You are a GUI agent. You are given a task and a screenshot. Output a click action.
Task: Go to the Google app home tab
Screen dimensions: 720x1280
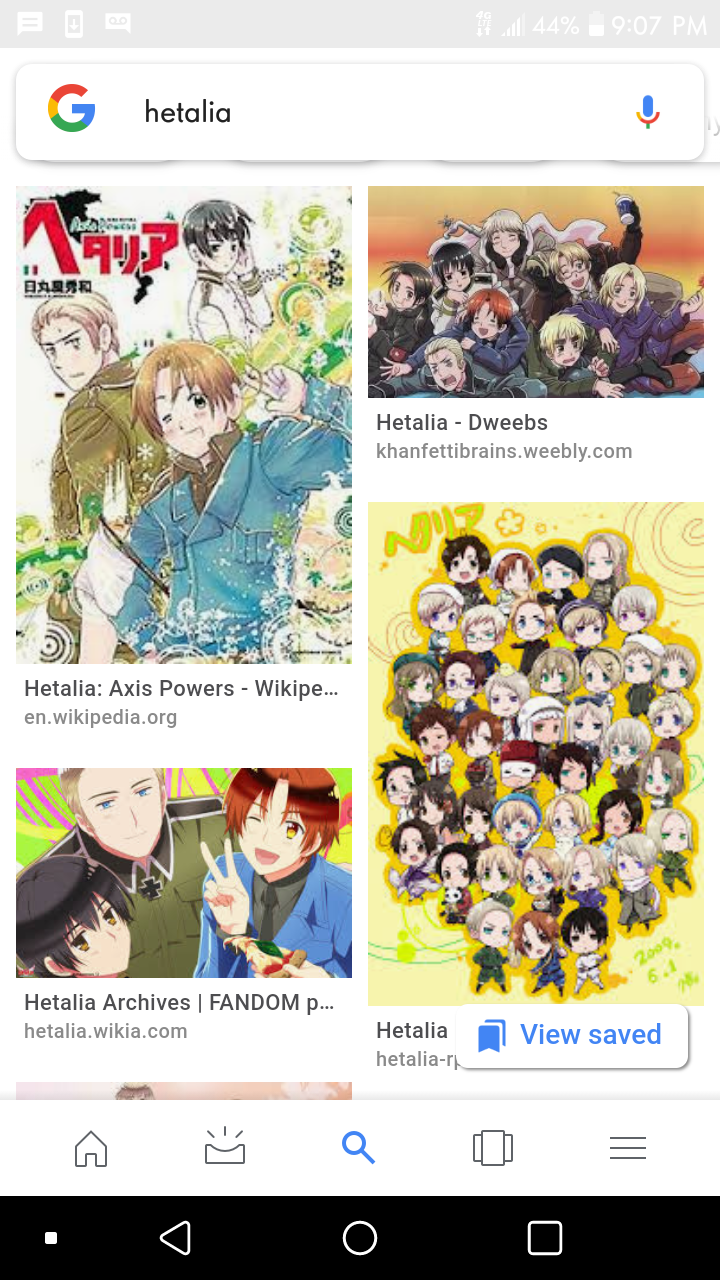coord(91,1148)
